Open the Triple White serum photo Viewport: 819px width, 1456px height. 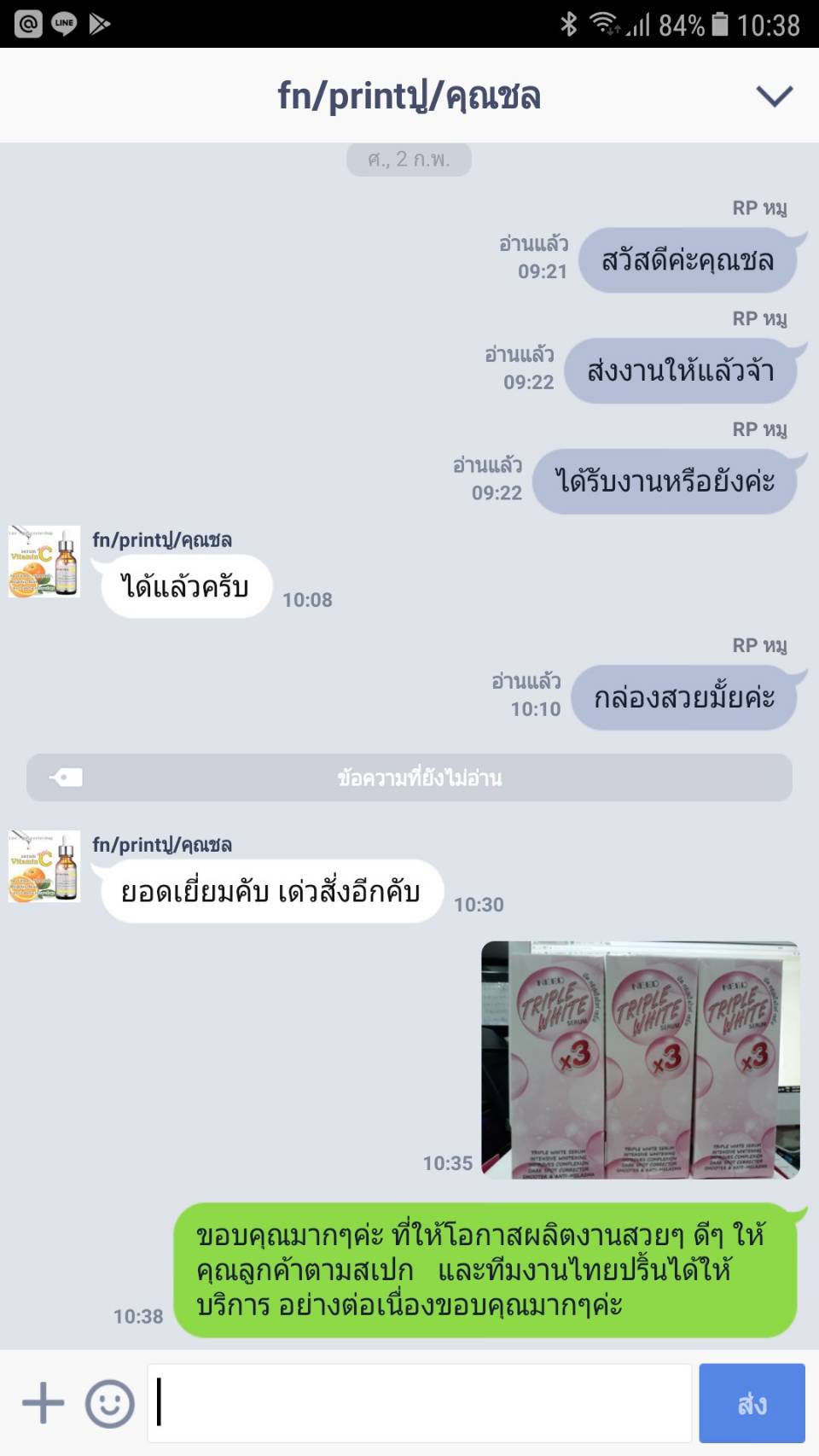640,1060
